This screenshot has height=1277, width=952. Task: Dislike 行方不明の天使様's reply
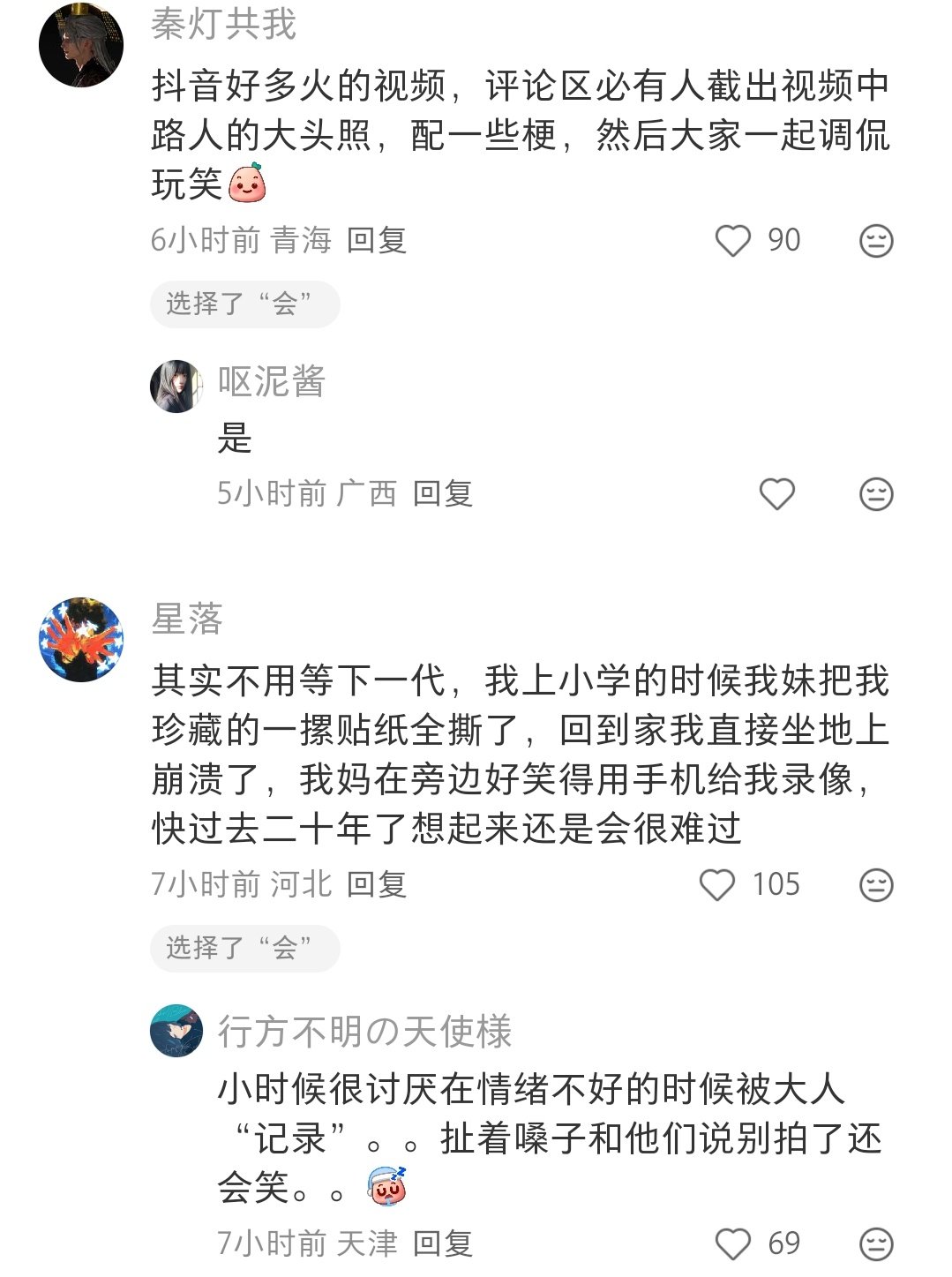[x=875, y=1244]
